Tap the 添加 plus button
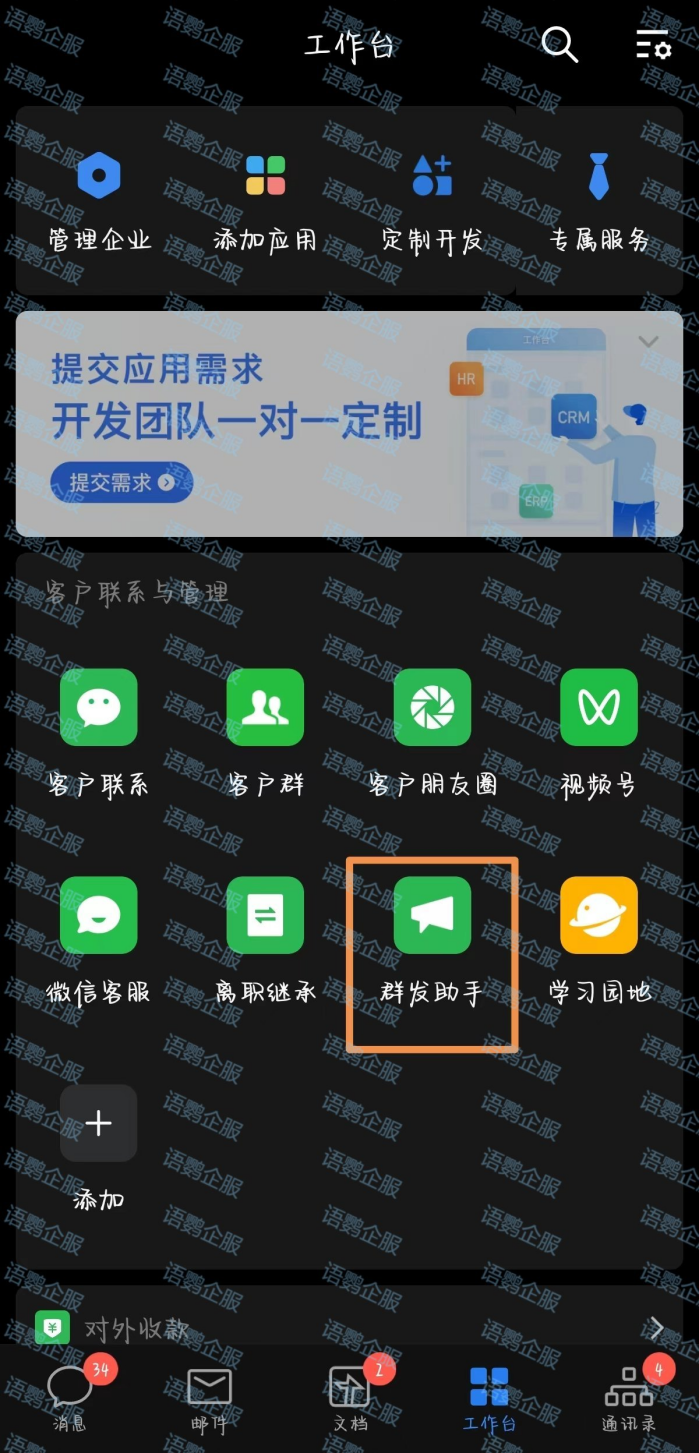This screenshot has height=1453, width=699. point(99,1123)
